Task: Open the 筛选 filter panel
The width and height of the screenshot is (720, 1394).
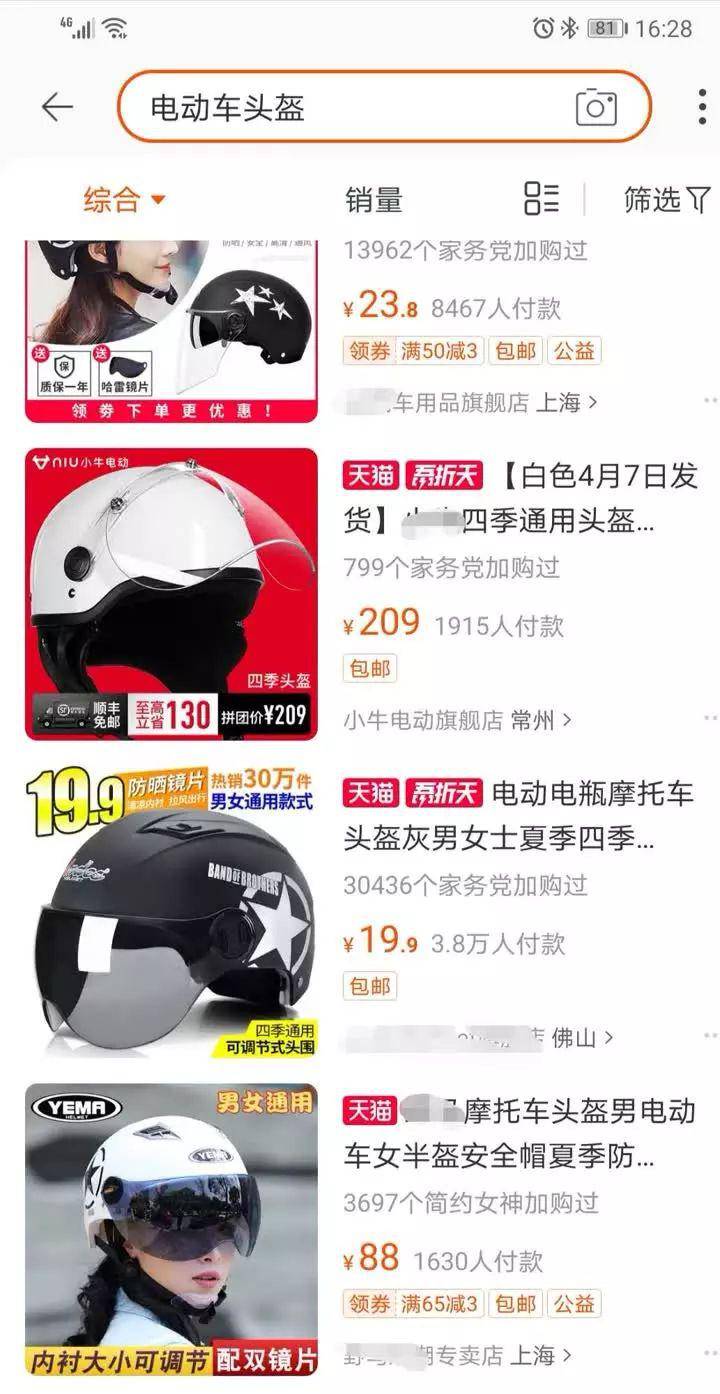Action: point(666,199)
